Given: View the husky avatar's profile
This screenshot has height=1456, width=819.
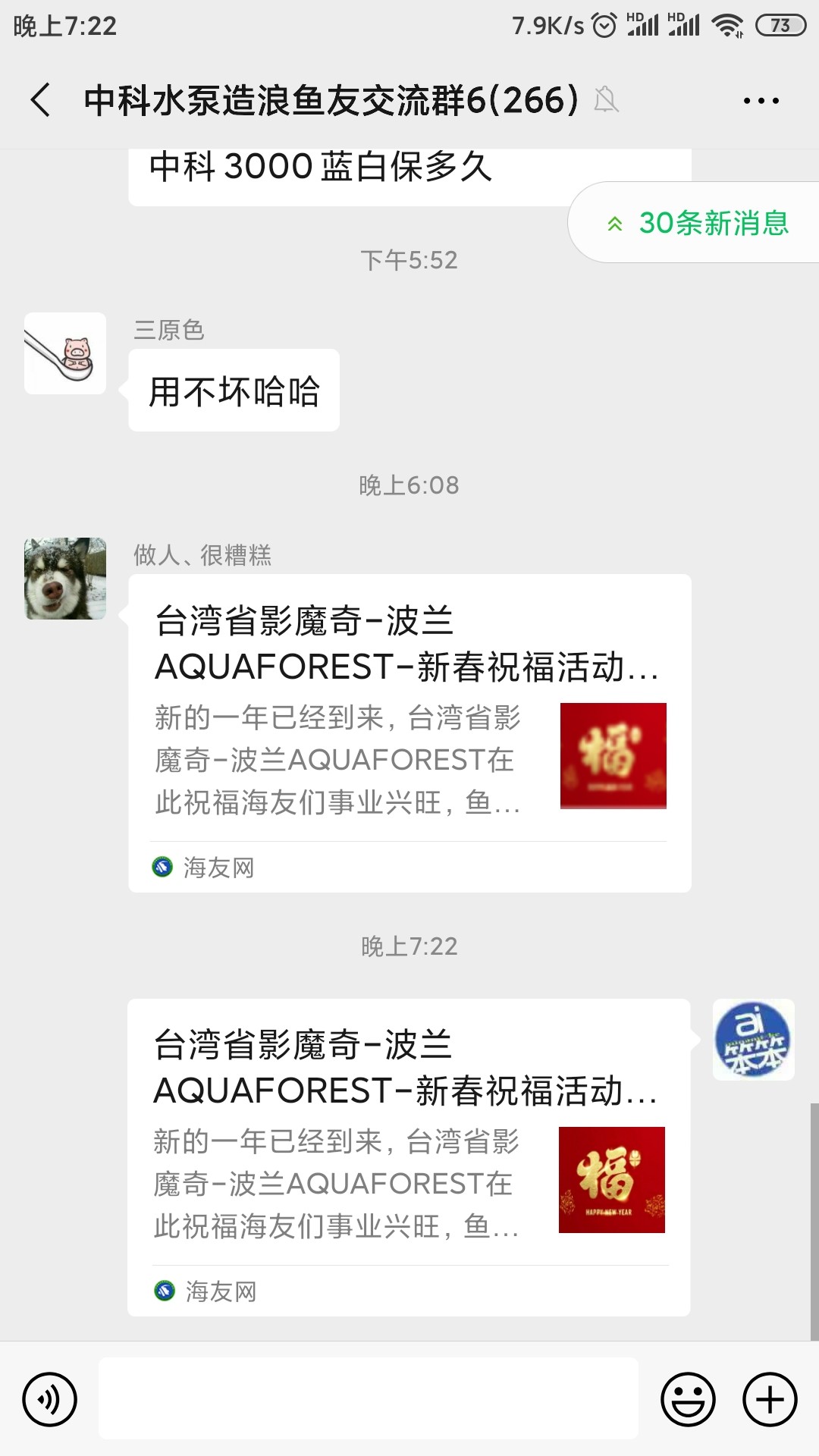Looking at the screenshot, I should [x=65, y=579].
